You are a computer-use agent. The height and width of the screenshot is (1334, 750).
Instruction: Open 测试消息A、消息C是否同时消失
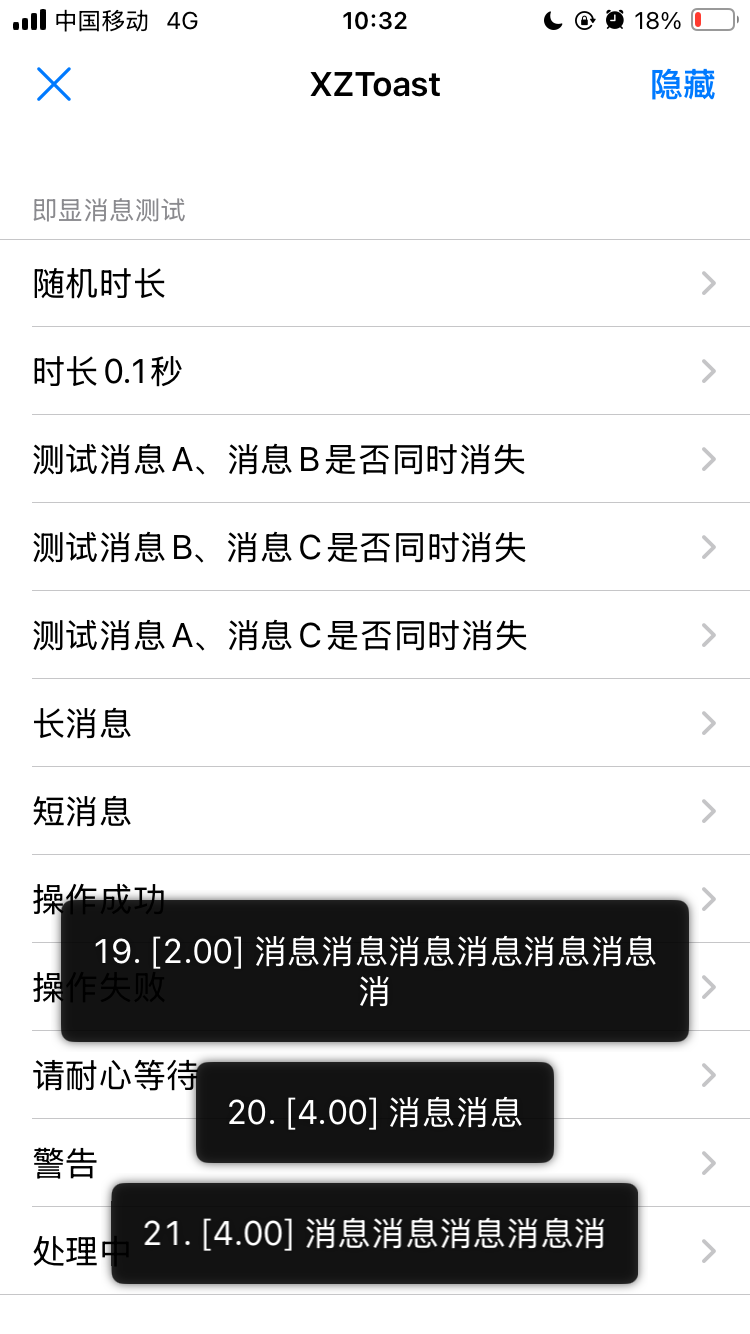[x=375, y=636]
